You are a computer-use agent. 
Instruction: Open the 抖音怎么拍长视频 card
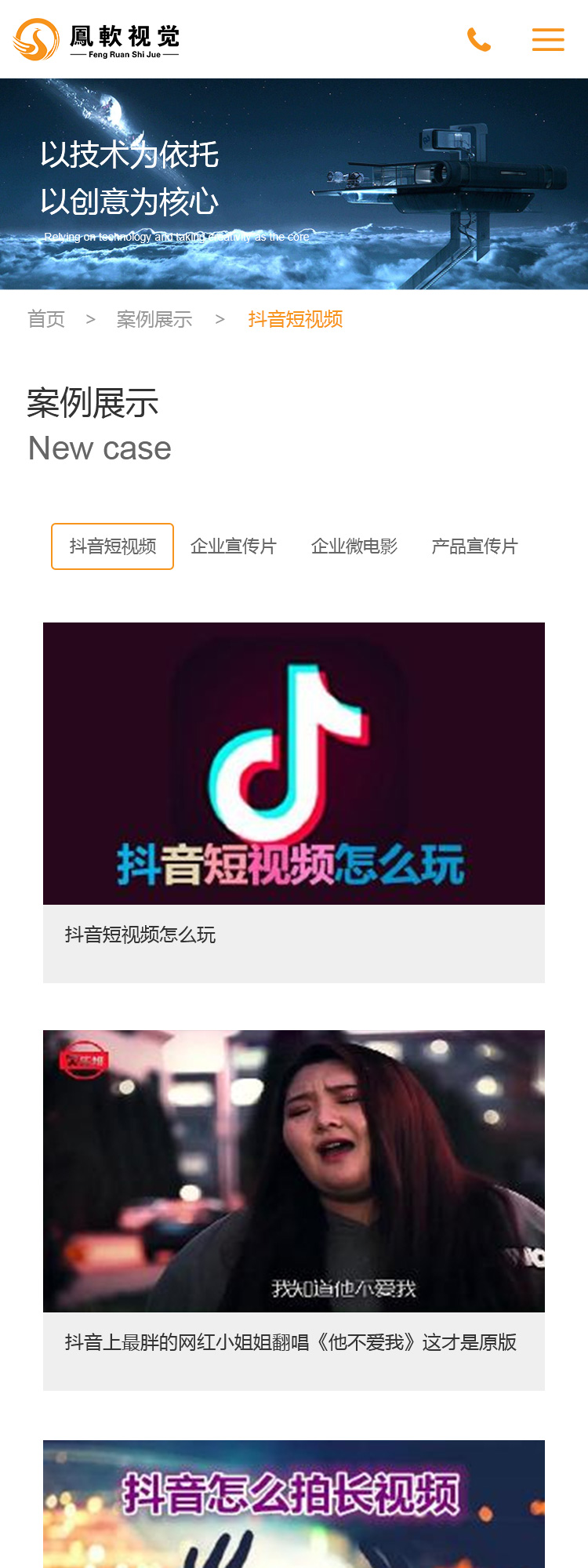tap(294, 1505)
